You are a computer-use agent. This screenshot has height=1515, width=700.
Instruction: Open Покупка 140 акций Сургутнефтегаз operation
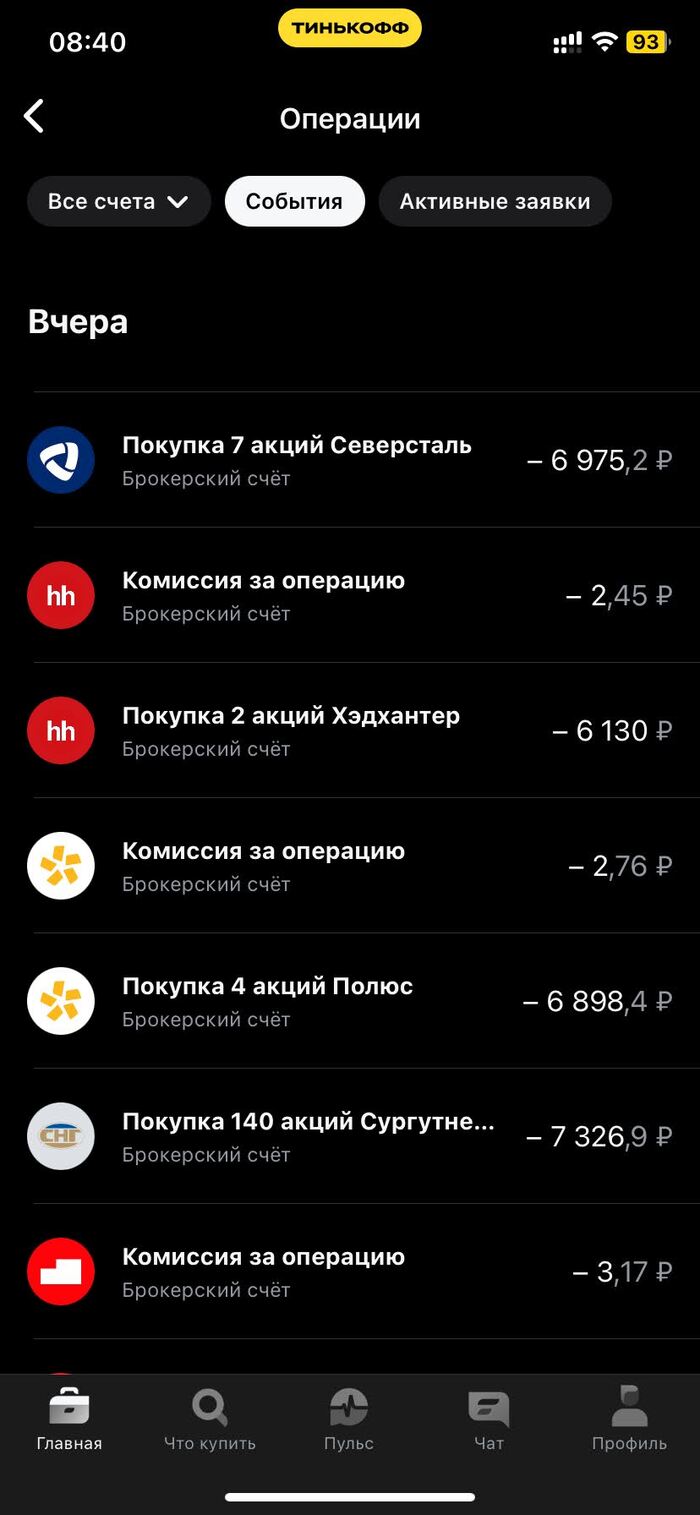point(350,1136)
